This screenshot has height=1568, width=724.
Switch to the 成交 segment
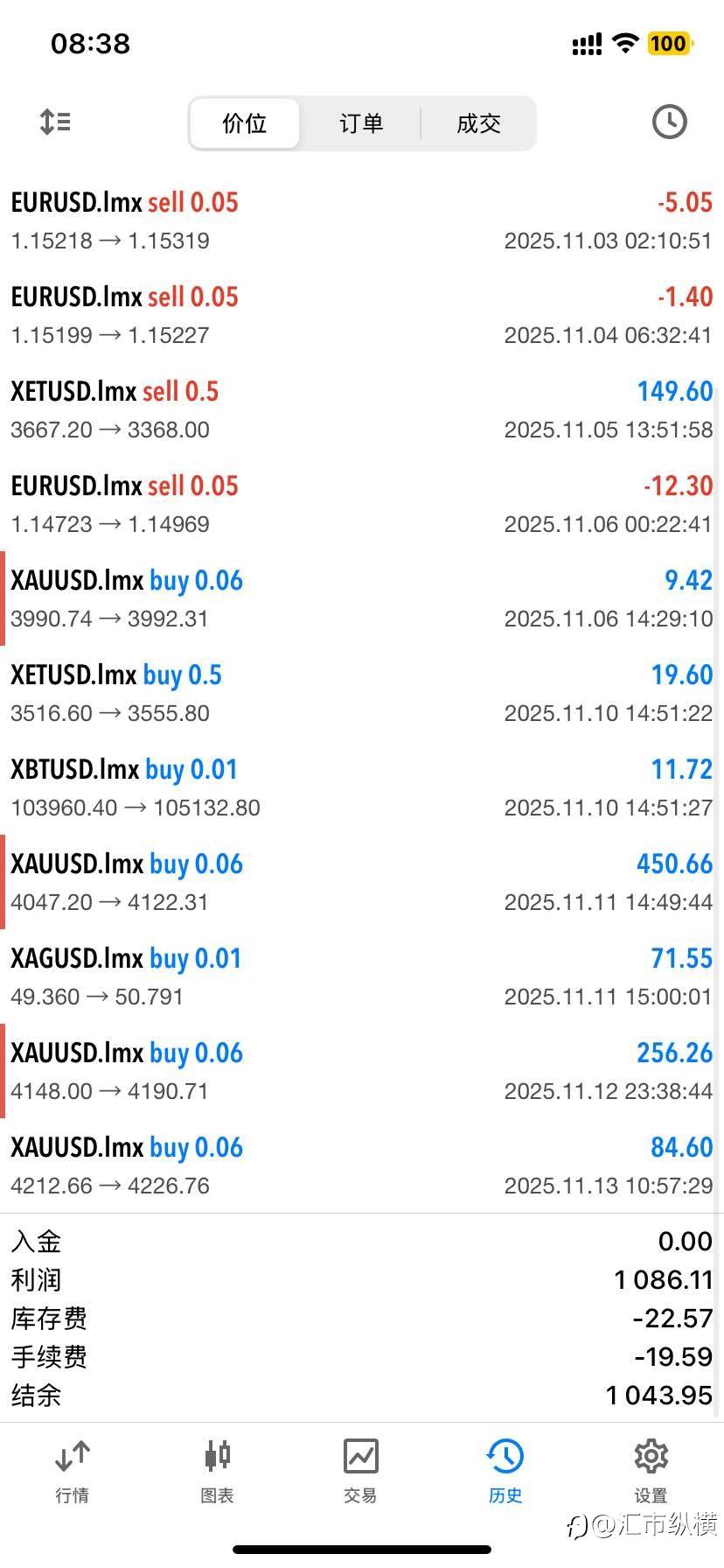click(x=478, y=123)
